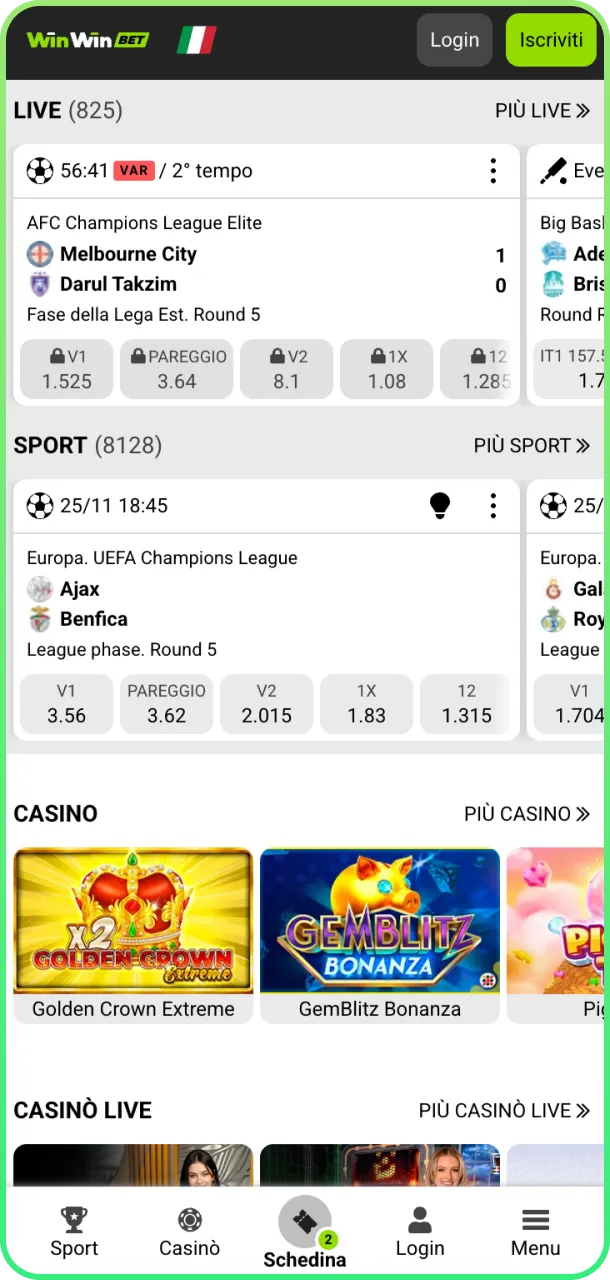Screen dimensions: 610x1280
Task: Pick PAREGGIO 3.62 on Ajax vs Benfica
Action: pyautogui.click(x=166, y=704)
